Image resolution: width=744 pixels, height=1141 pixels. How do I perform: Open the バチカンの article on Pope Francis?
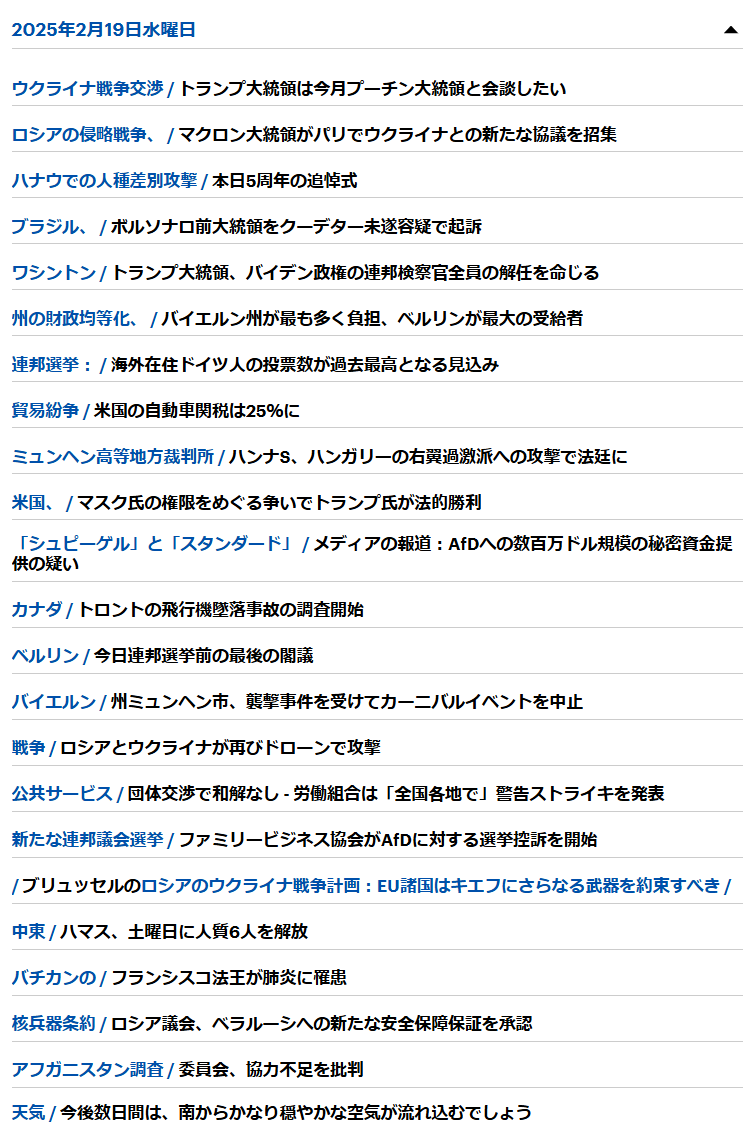pos(179,977)
